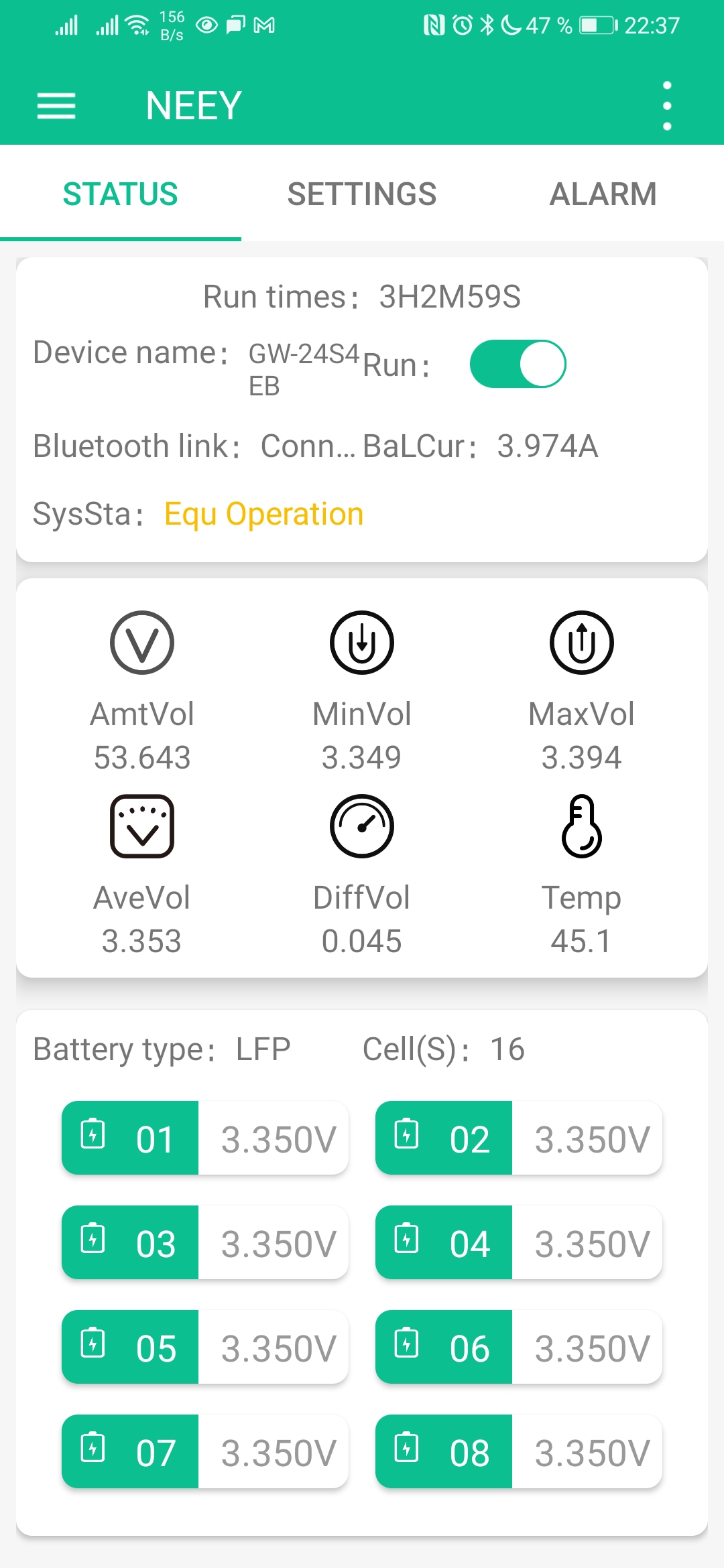Open the three-dot overflow menu

[666, 106]
